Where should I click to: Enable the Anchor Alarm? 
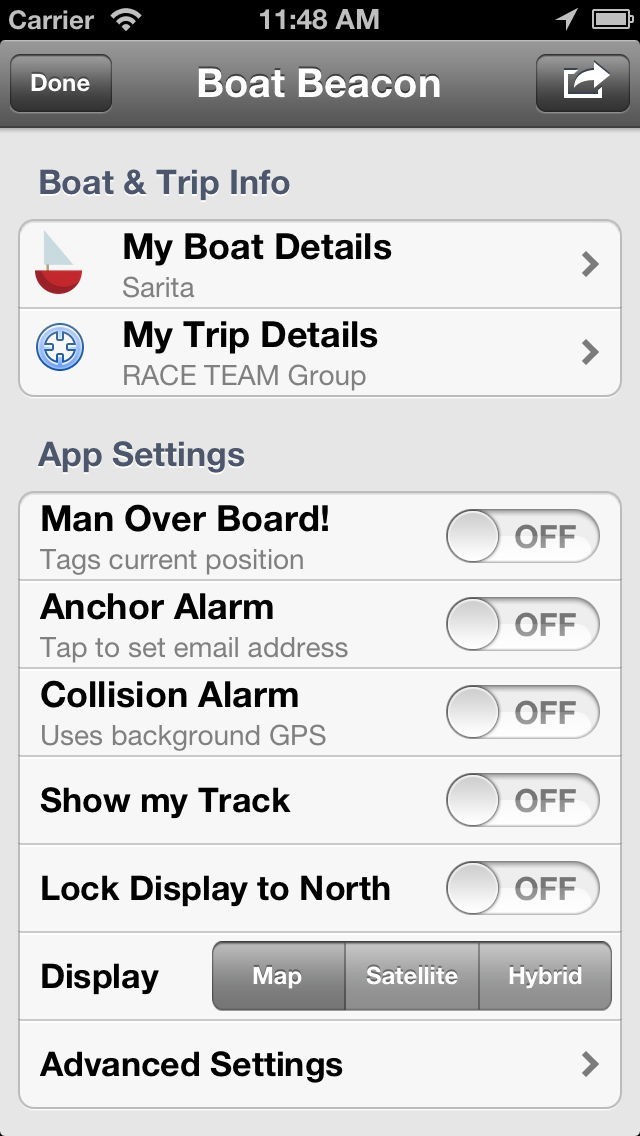pos(522,625)
